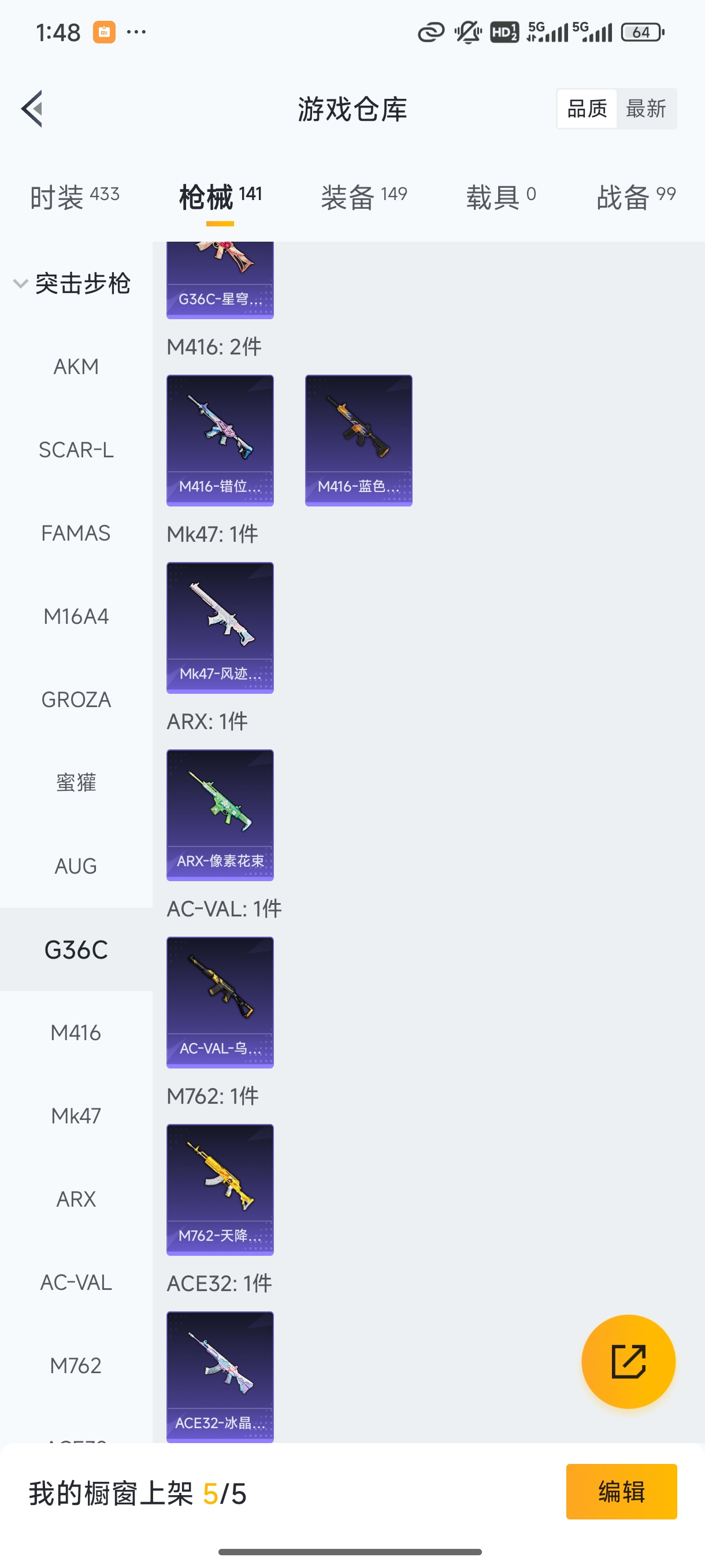Tap the 编辑 button
This screenshot has height=1568, width=705.
point(621,1492)
